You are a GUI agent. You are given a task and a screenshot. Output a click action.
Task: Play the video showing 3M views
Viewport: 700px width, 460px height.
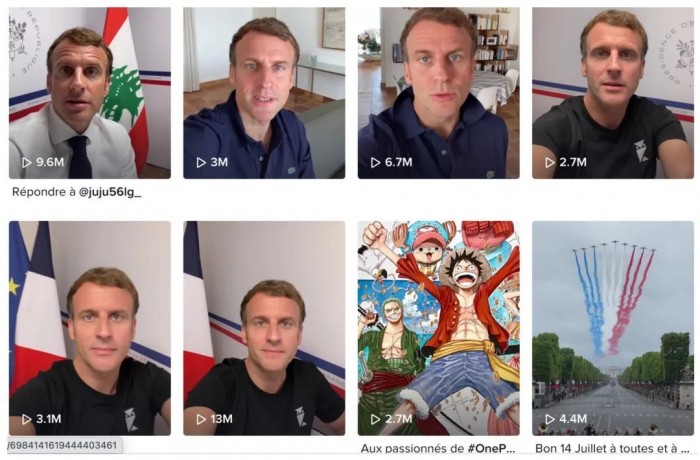[x=264, y=93]
